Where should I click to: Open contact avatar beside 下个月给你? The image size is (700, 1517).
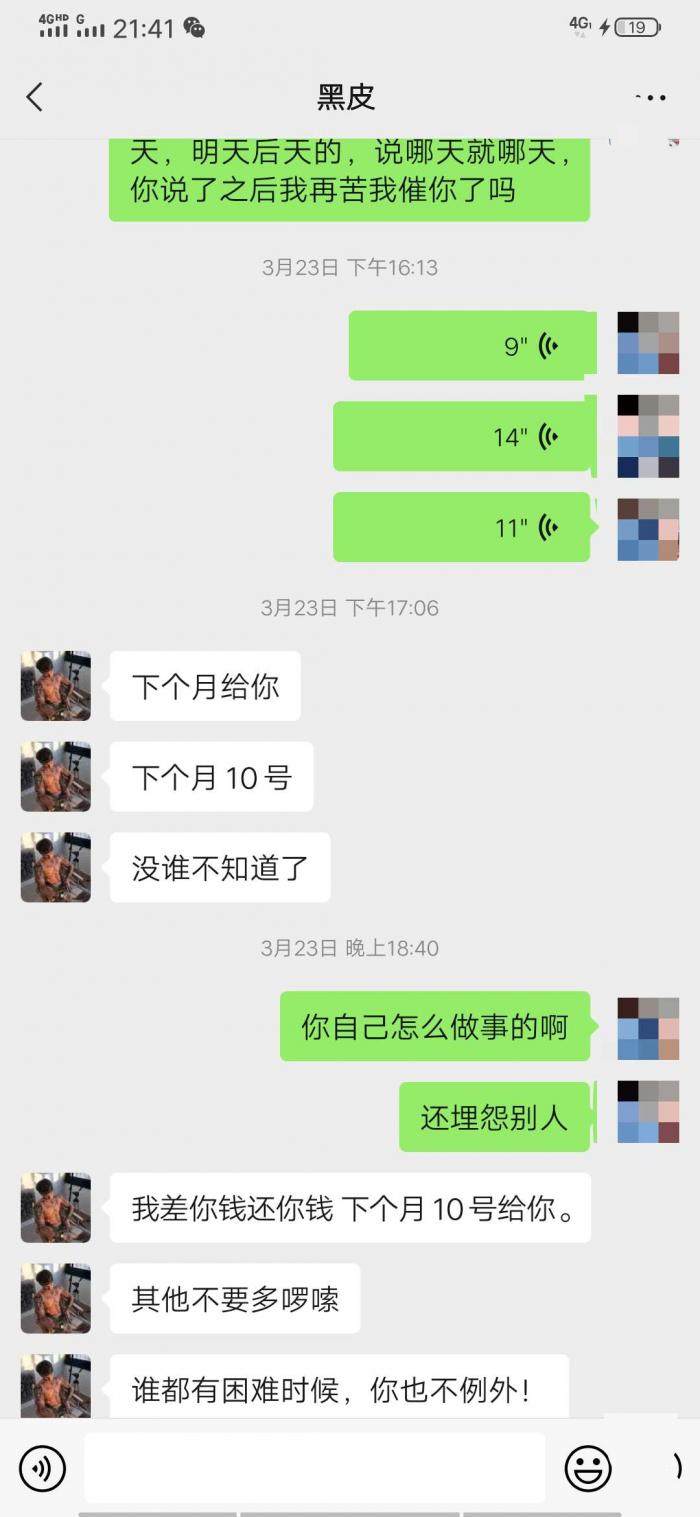[x=56, y=686]
